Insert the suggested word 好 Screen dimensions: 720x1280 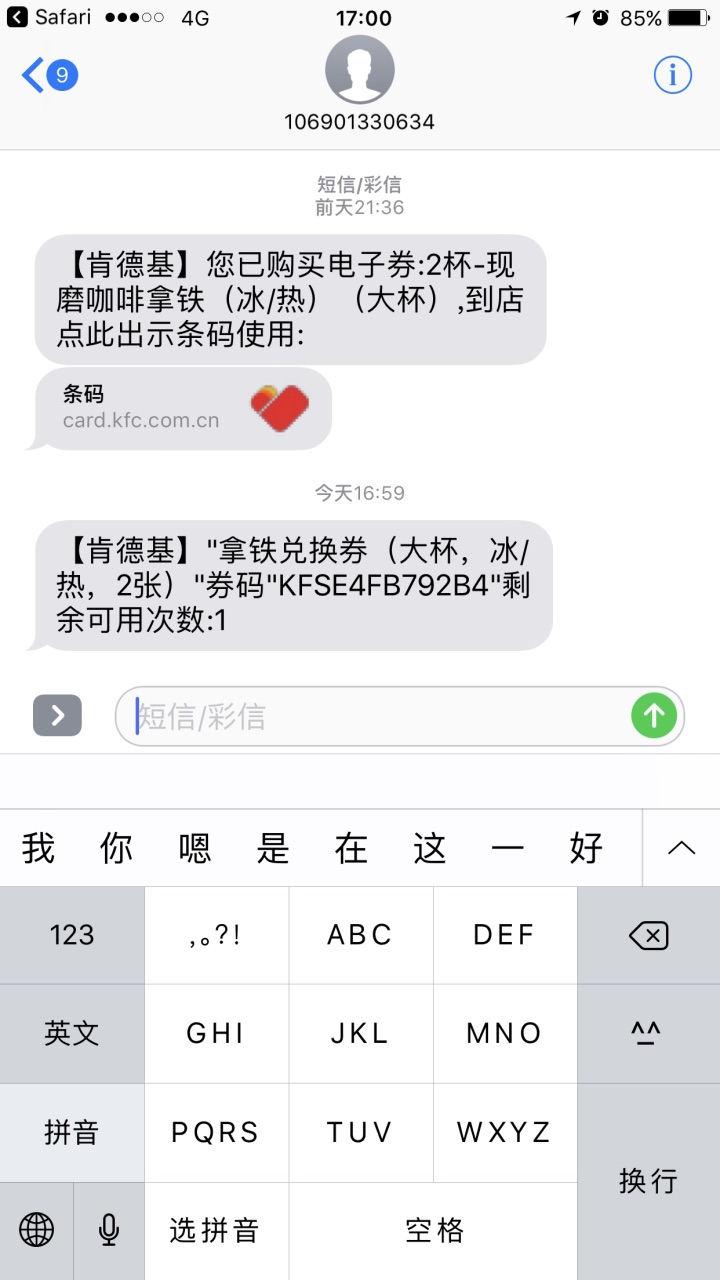[x=586, y=848]
